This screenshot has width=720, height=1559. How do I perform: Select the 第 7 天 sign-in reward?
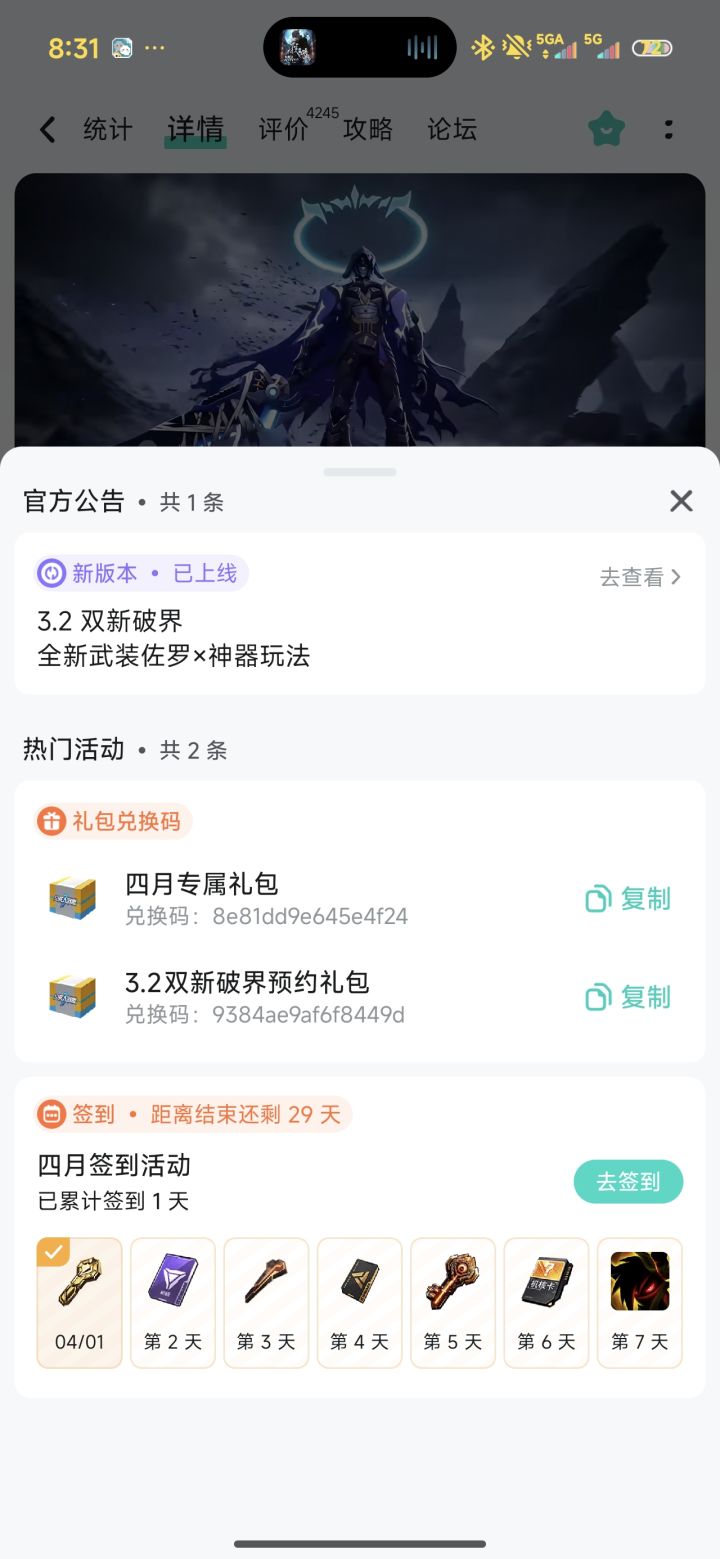(x=640, y=1302)
